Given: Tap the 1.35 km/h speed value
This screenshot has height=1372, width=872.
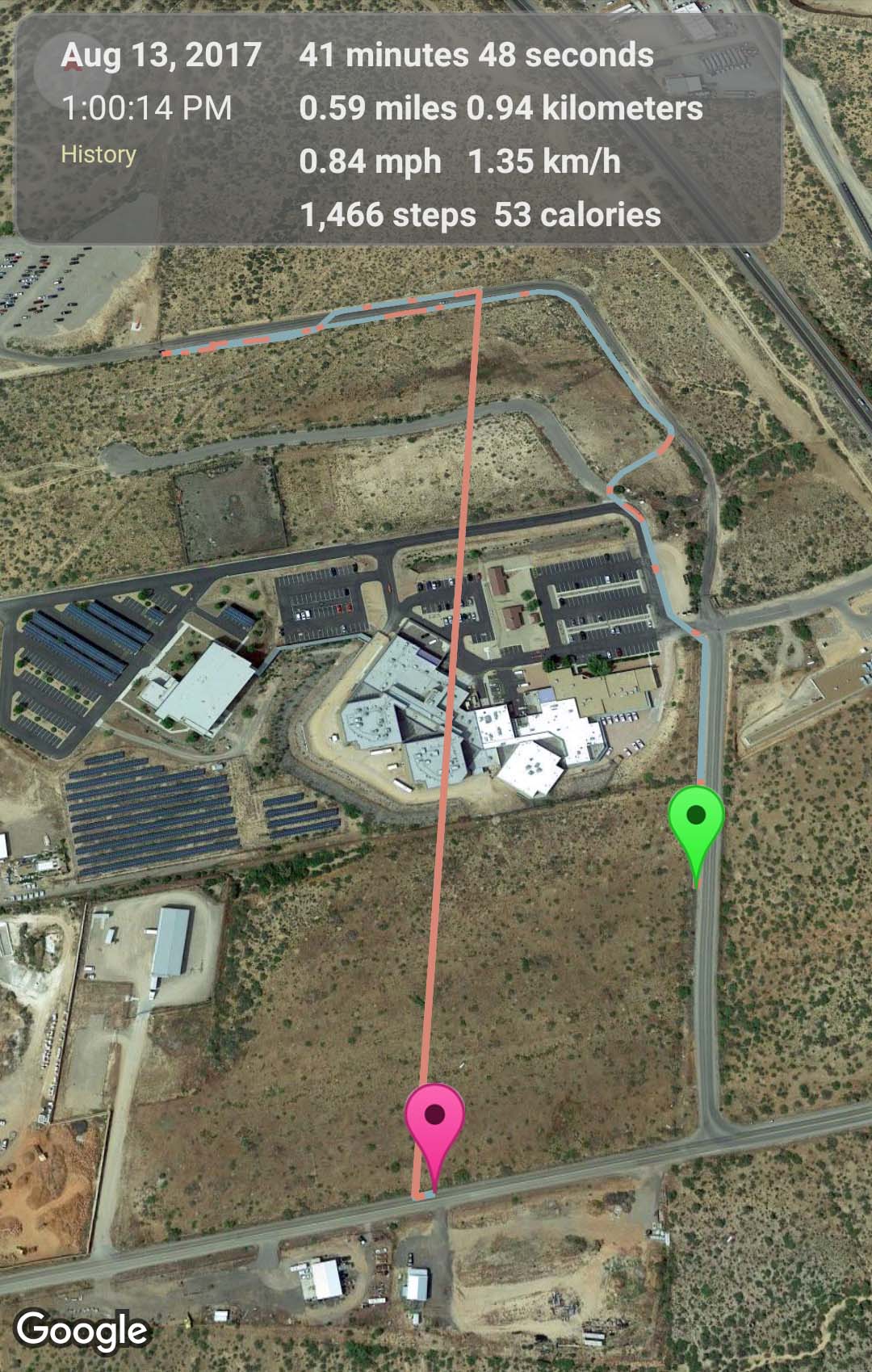Looking at the screenshot, I should (x=546, y=161).
